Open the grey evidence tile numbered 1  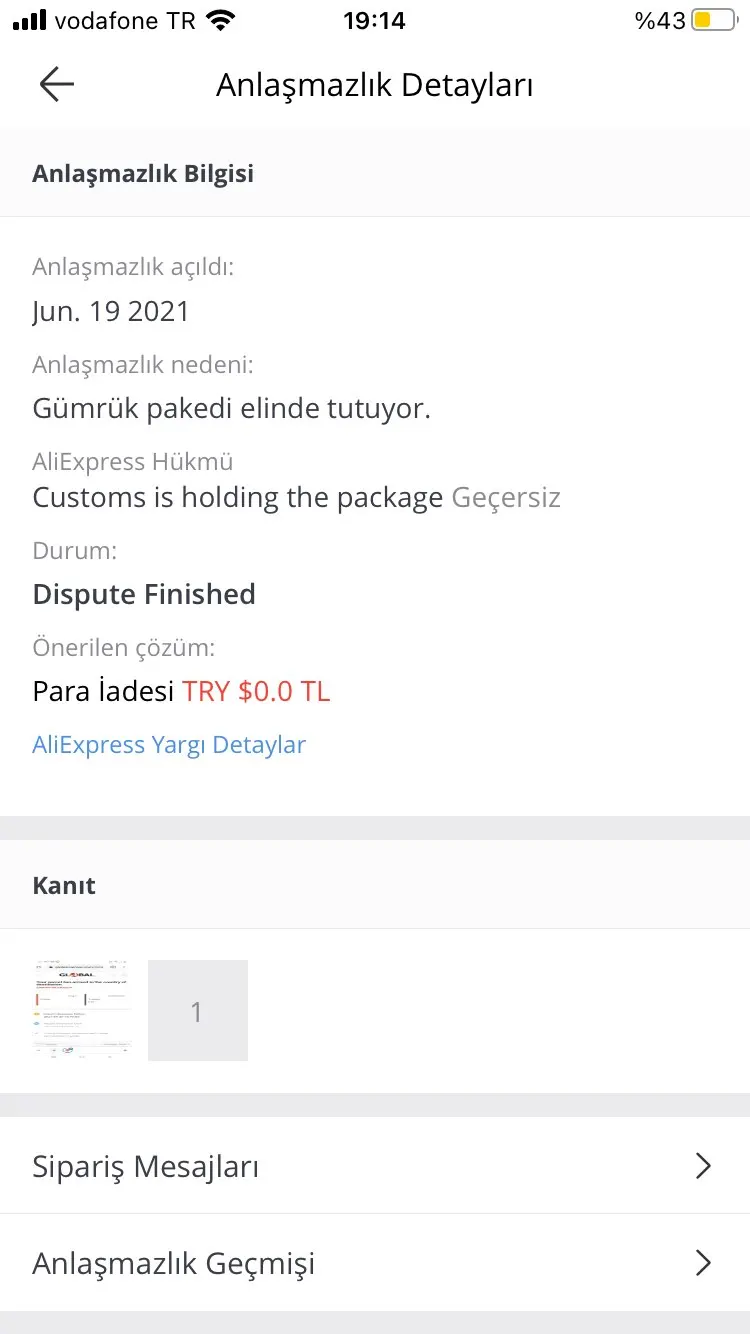pyautogui.click(x=198, y=1010)
